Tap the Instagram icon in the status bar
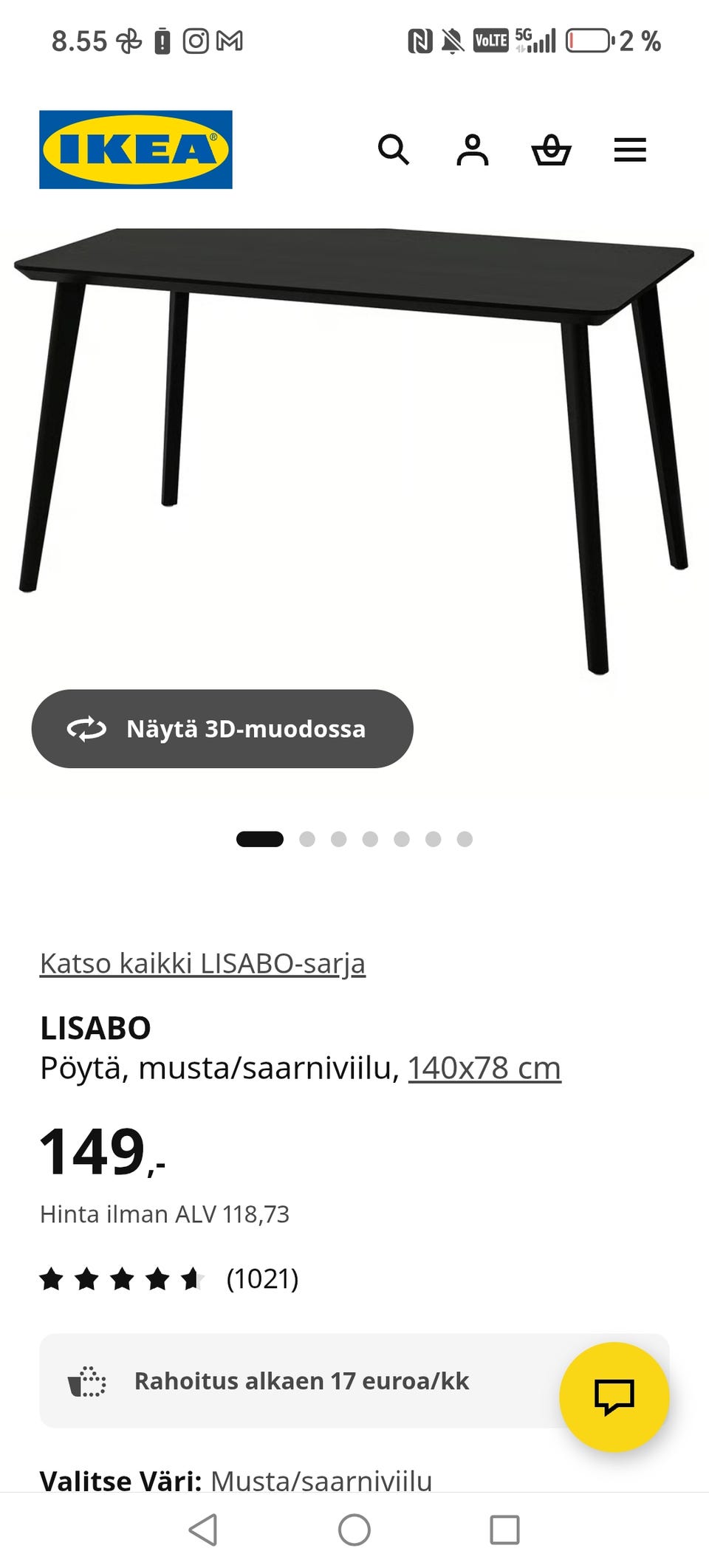Viewport: 709px width, 1568px height. 196,41
